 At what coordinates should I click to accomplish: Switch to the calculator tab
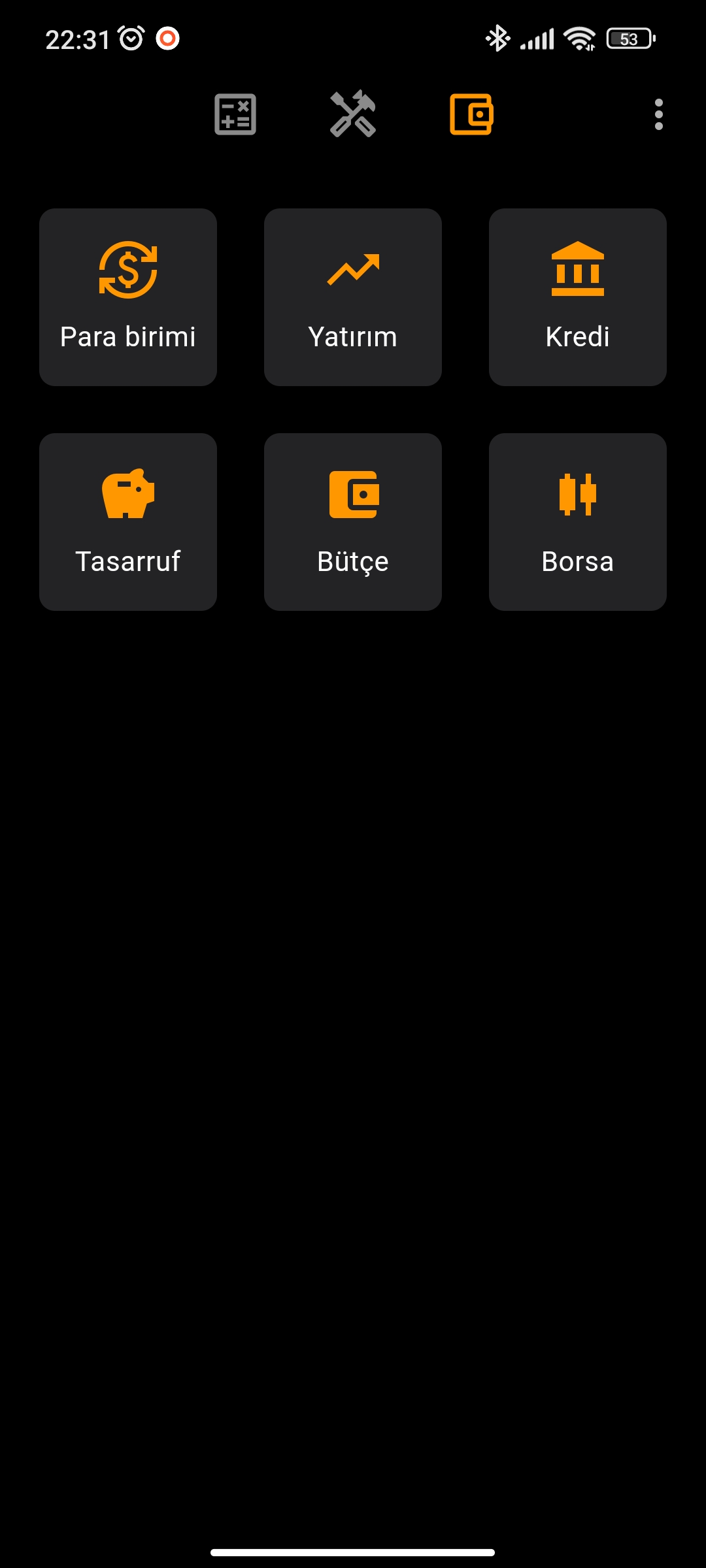234,115
